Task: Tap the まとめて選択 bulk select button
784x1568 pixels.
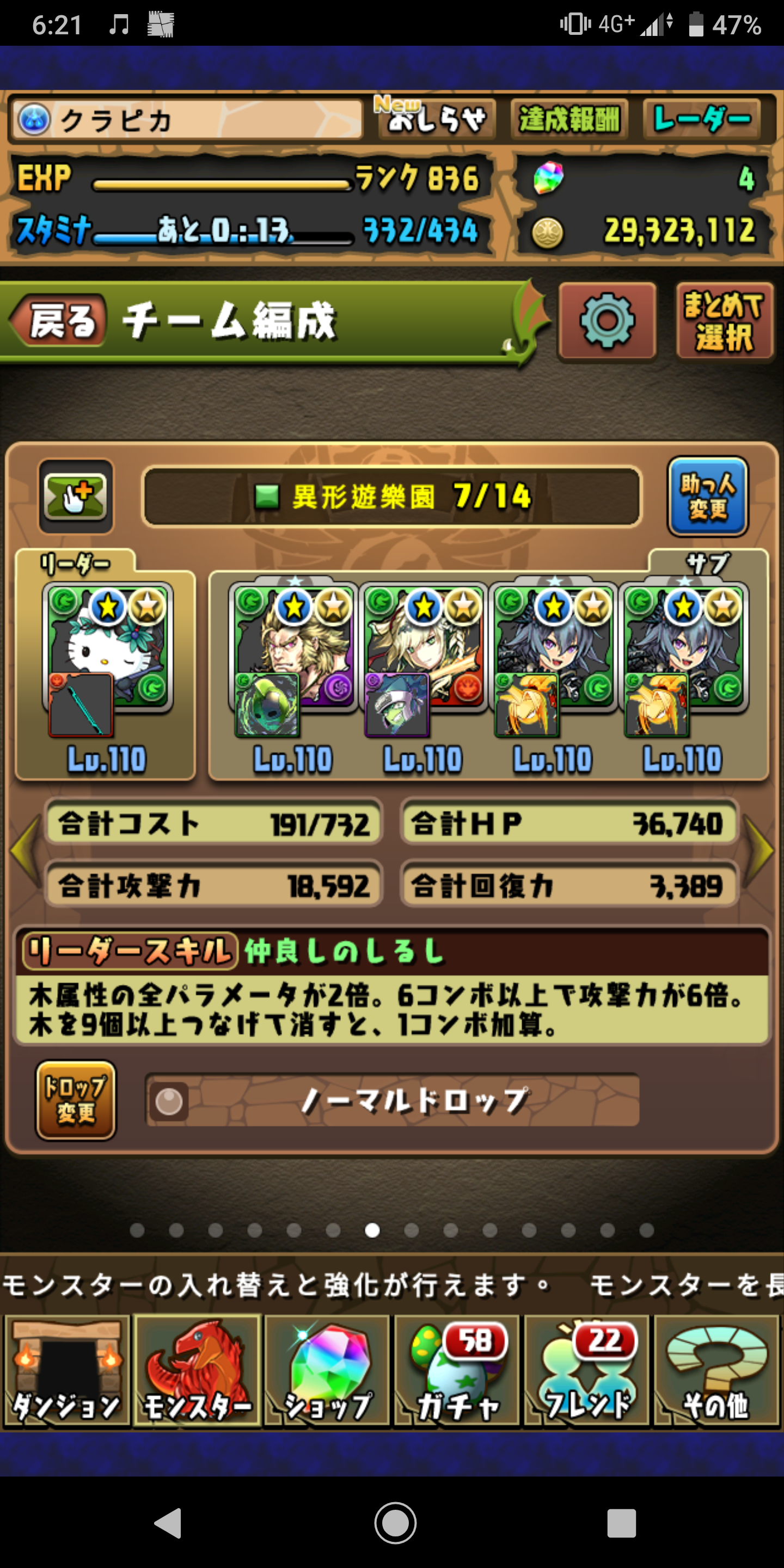Action: [x=724, y=321]
